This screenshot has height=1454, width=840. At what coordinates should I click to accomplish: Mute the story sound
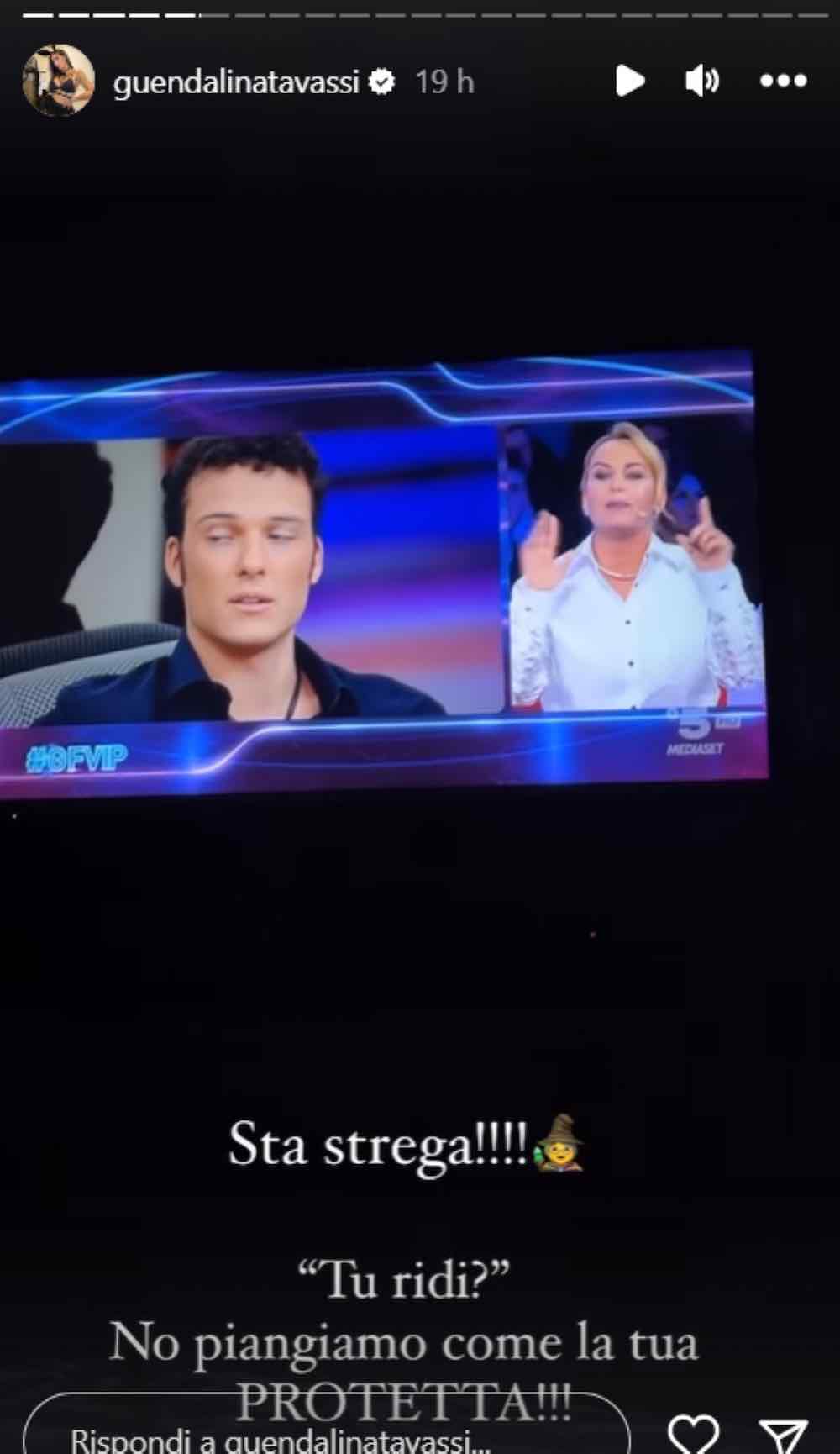[702, 81]
